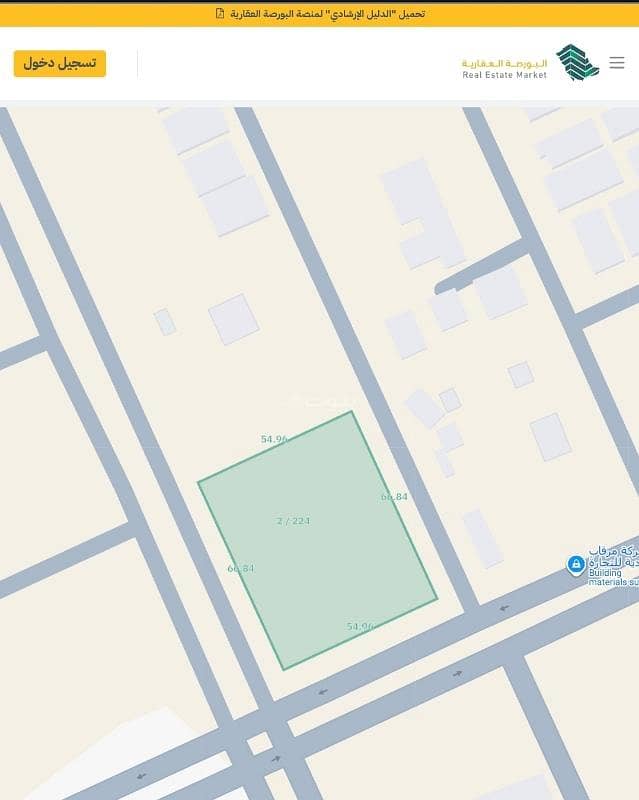Viewport: 639px width, 800px height.
Task: Download the الدليل الإرشادي guide from the banner
Action: (x=320, y=13)
